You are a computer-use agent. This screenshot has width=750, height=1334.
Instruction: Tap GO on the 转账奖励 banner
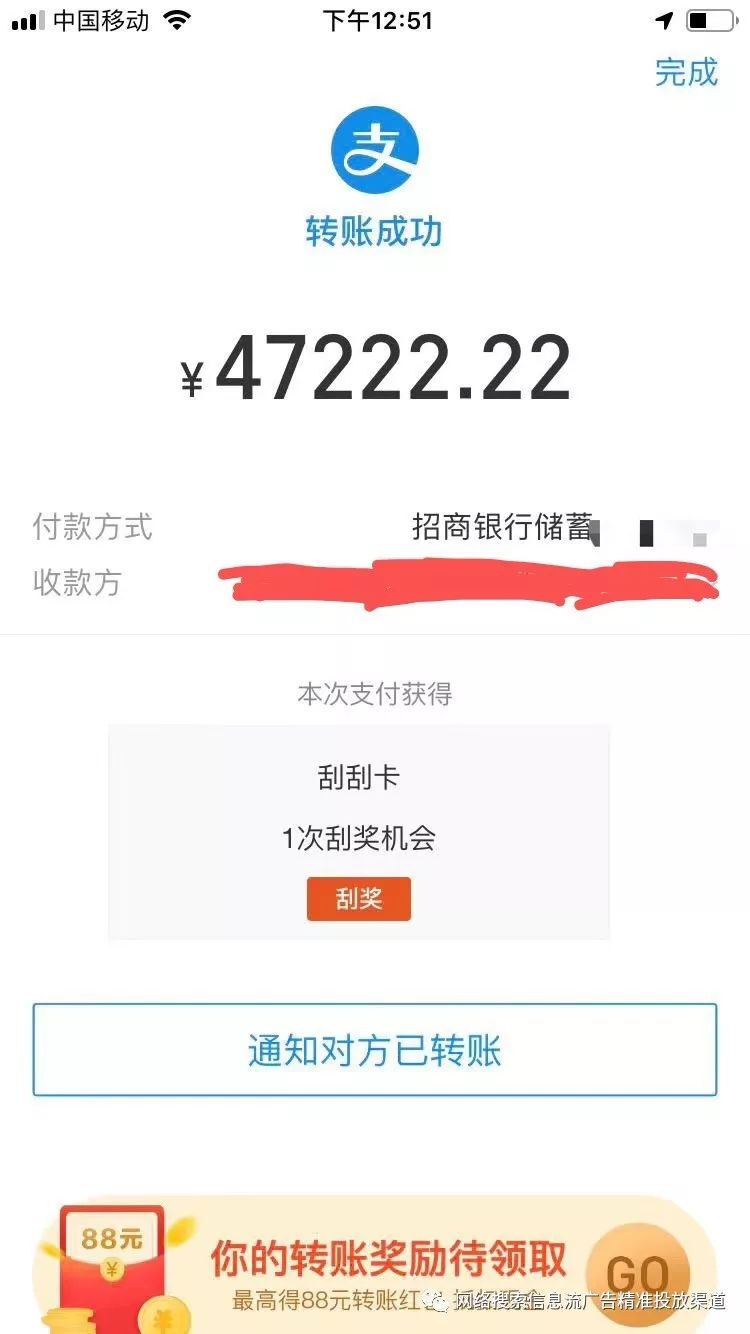click(638, 1274)
